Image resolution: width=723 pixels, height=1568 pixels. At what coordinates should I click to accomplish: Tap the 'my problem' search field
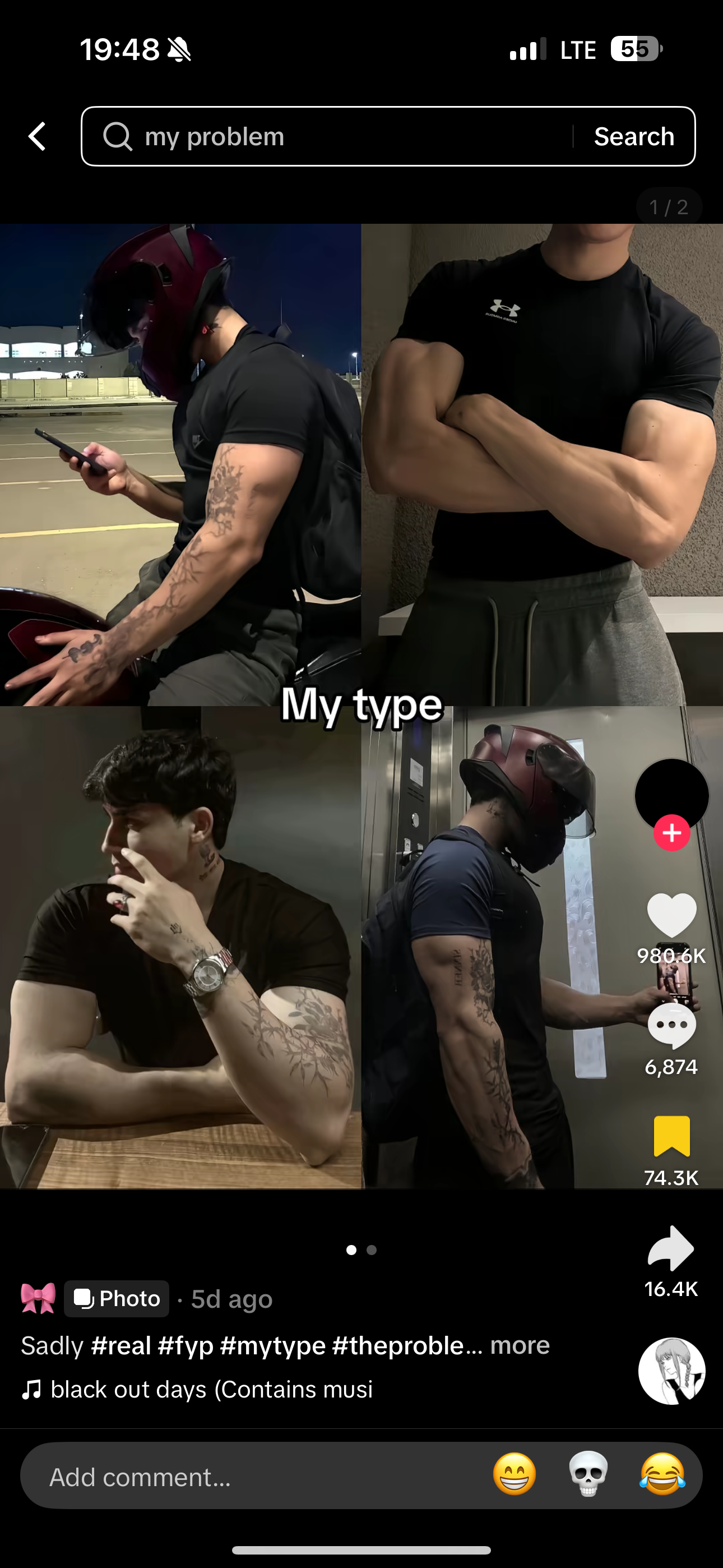click(x=335, y=136)
